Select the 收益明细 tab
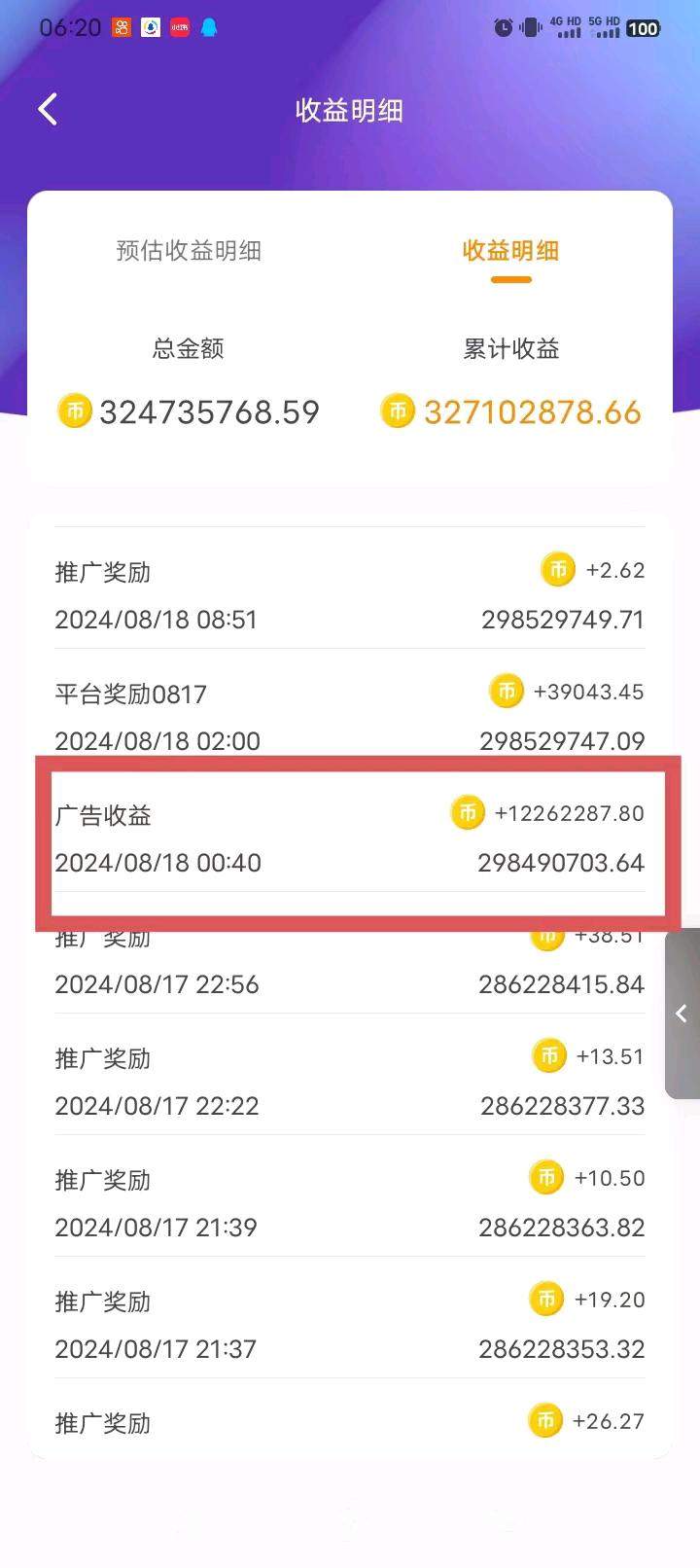The height and width of the screenshot is (1568, 700). (510, 251)
